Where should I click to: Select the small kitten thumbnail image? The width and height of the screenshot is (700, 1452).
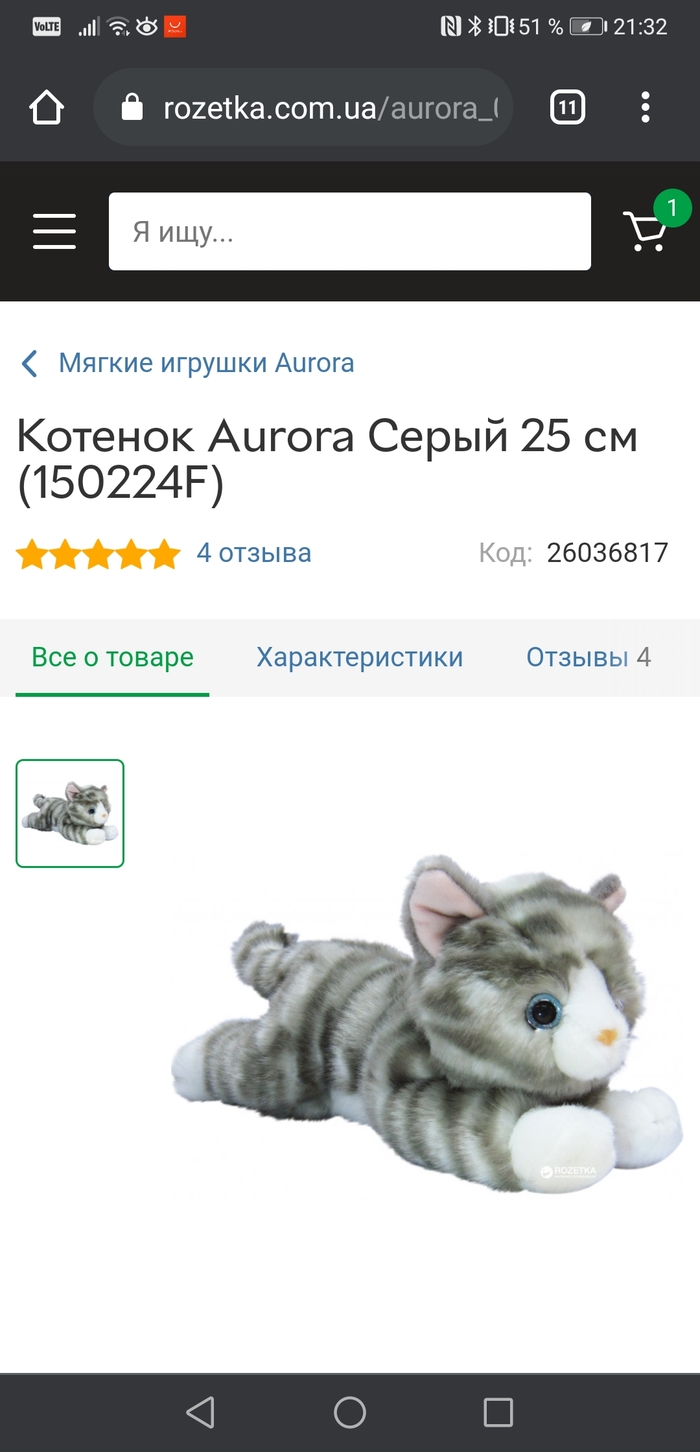tap(70, 813)
